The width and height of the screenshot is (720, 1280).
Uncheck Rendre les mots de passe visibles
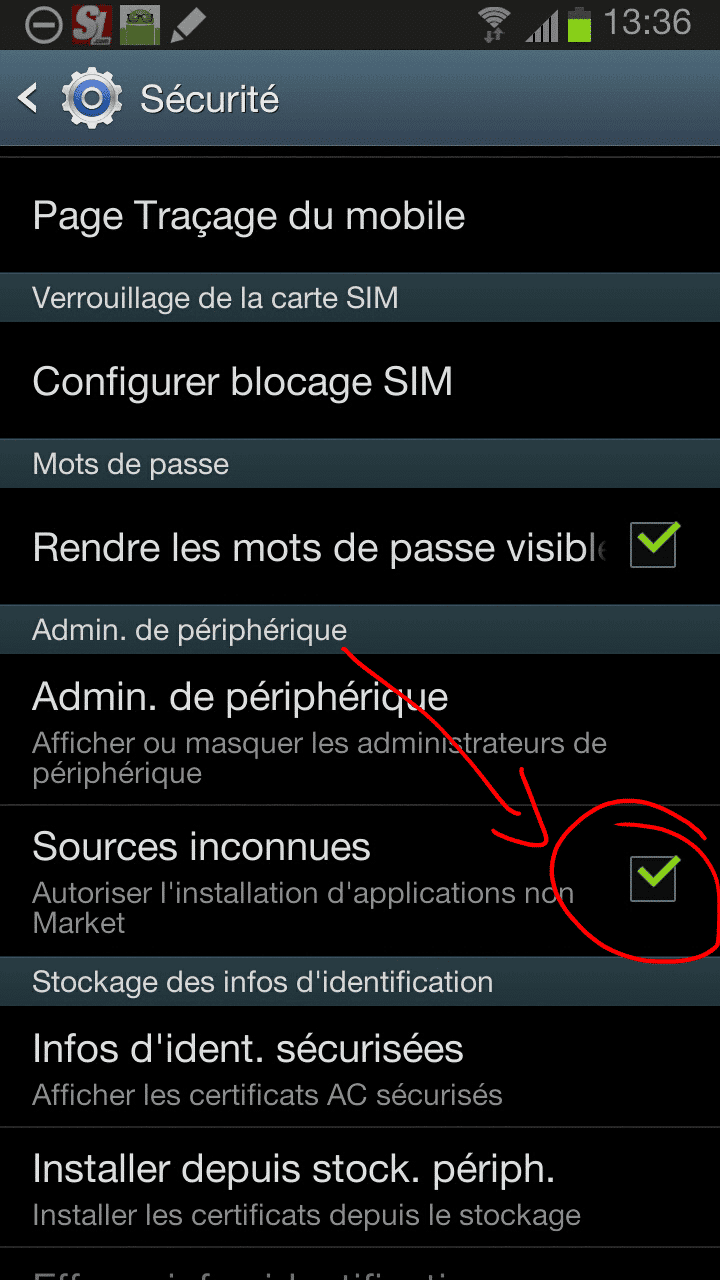pyautogui.click(x=654, y=546)
